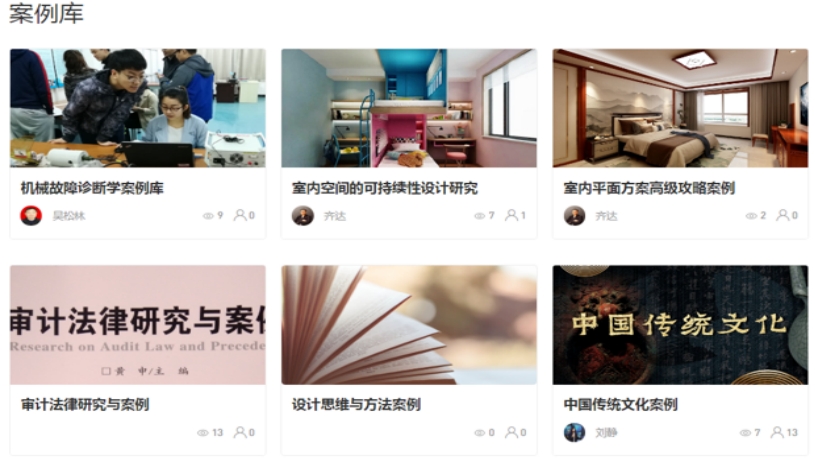Open the 机械故障诊断学案例库 card

tap(92, 187)
